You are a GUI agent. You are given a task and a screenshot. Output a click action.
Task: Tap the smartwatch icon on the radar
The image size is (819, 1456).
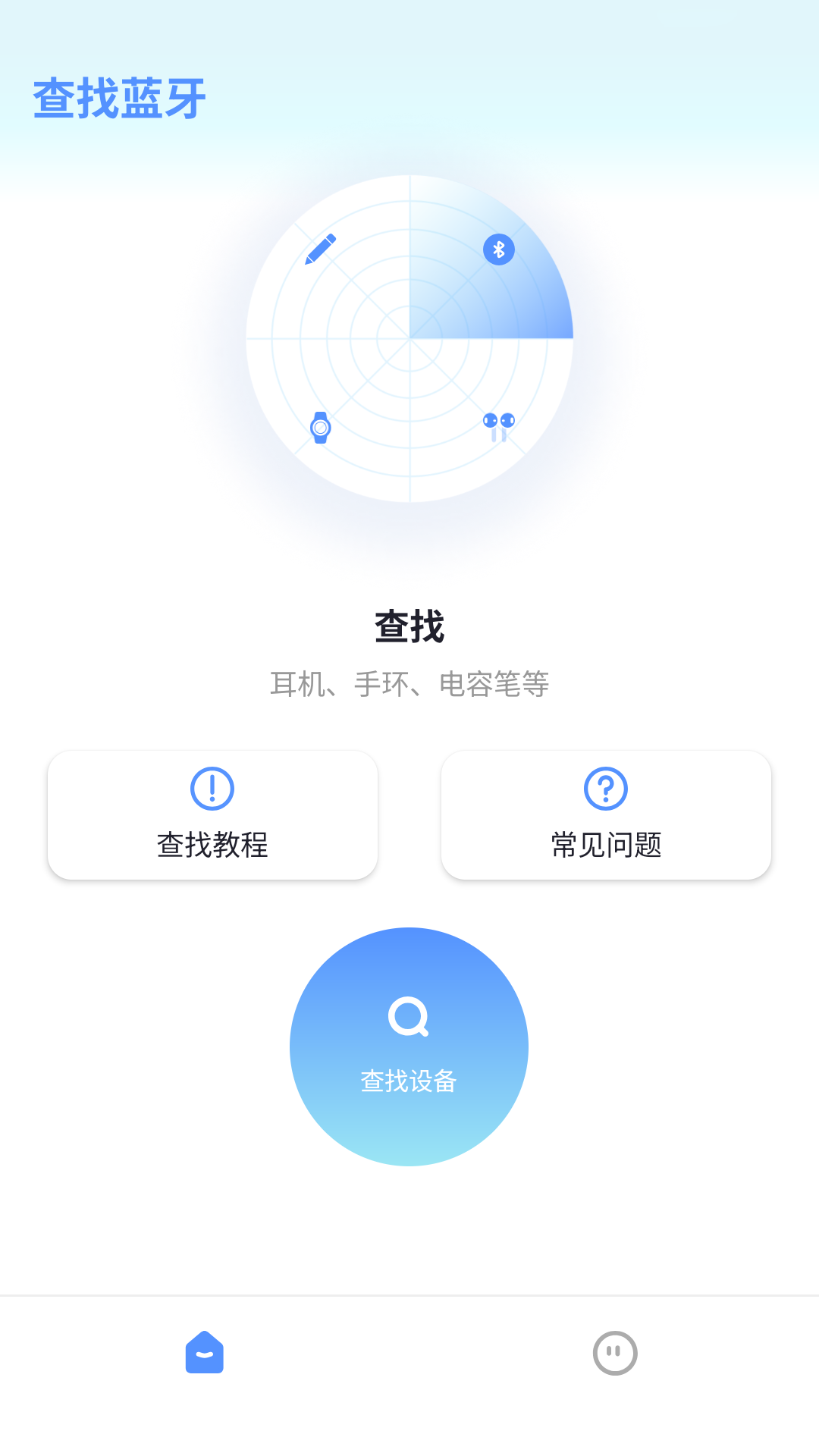pyautogui.click(x=320, y=427)
